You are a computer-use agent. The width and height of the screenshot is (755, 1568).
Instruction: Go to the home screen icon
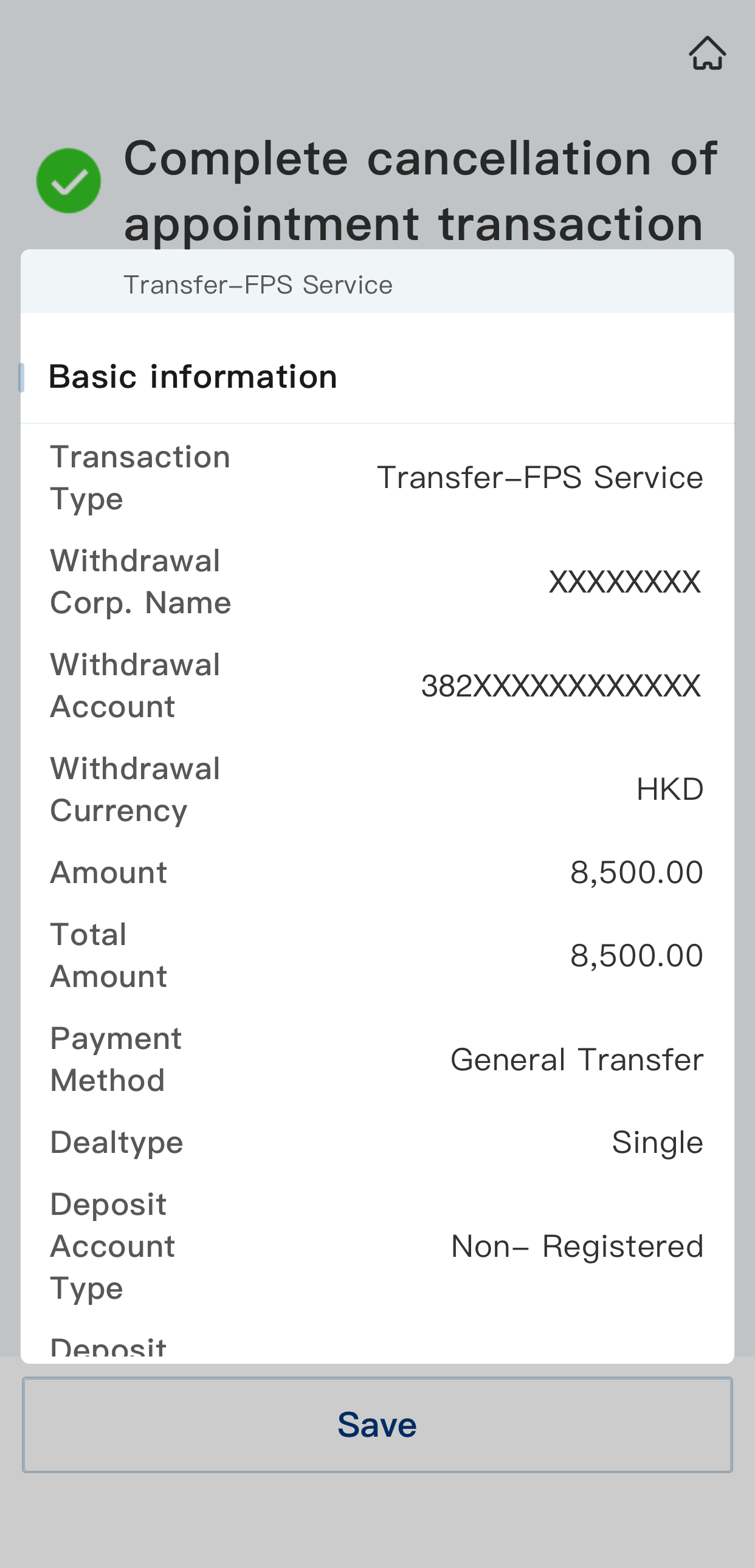[707, 53]
